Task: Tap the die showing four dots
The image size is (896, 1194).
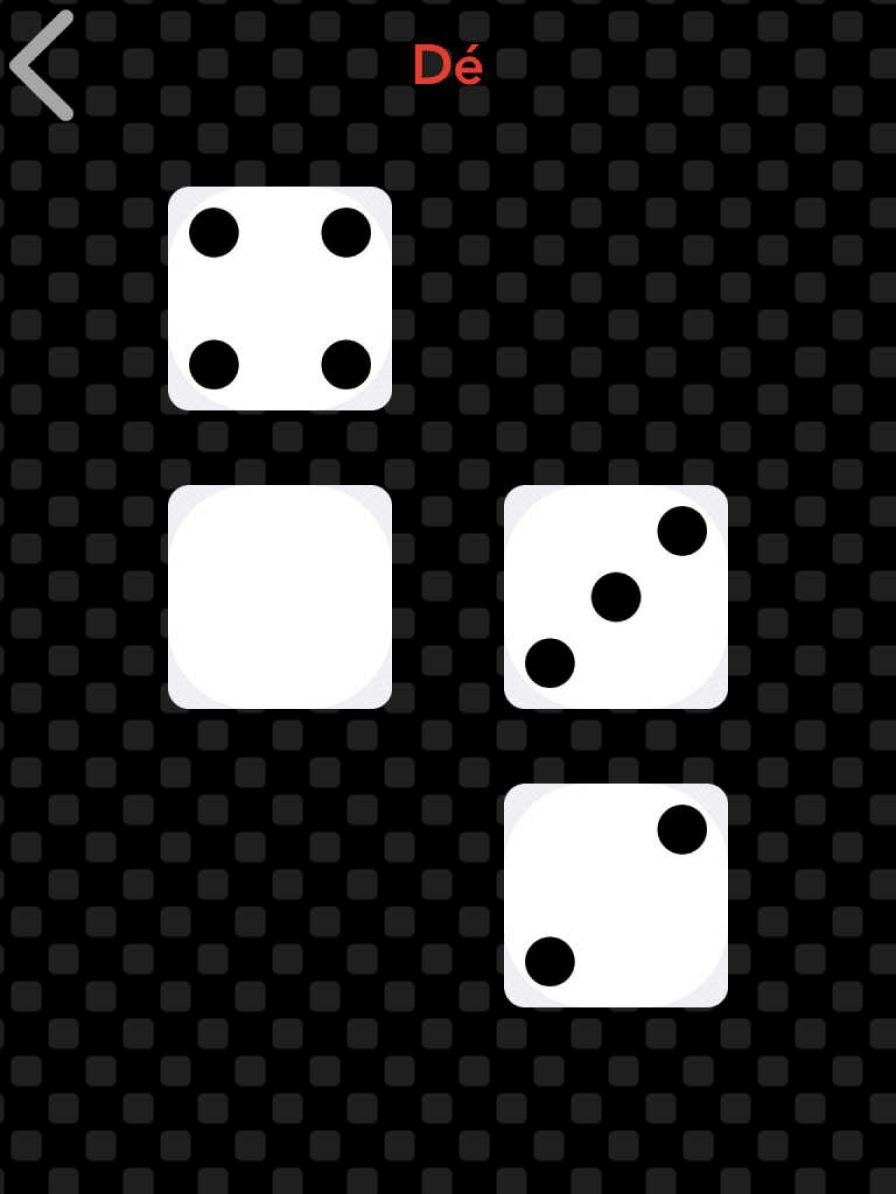Action: pos(280,298)
